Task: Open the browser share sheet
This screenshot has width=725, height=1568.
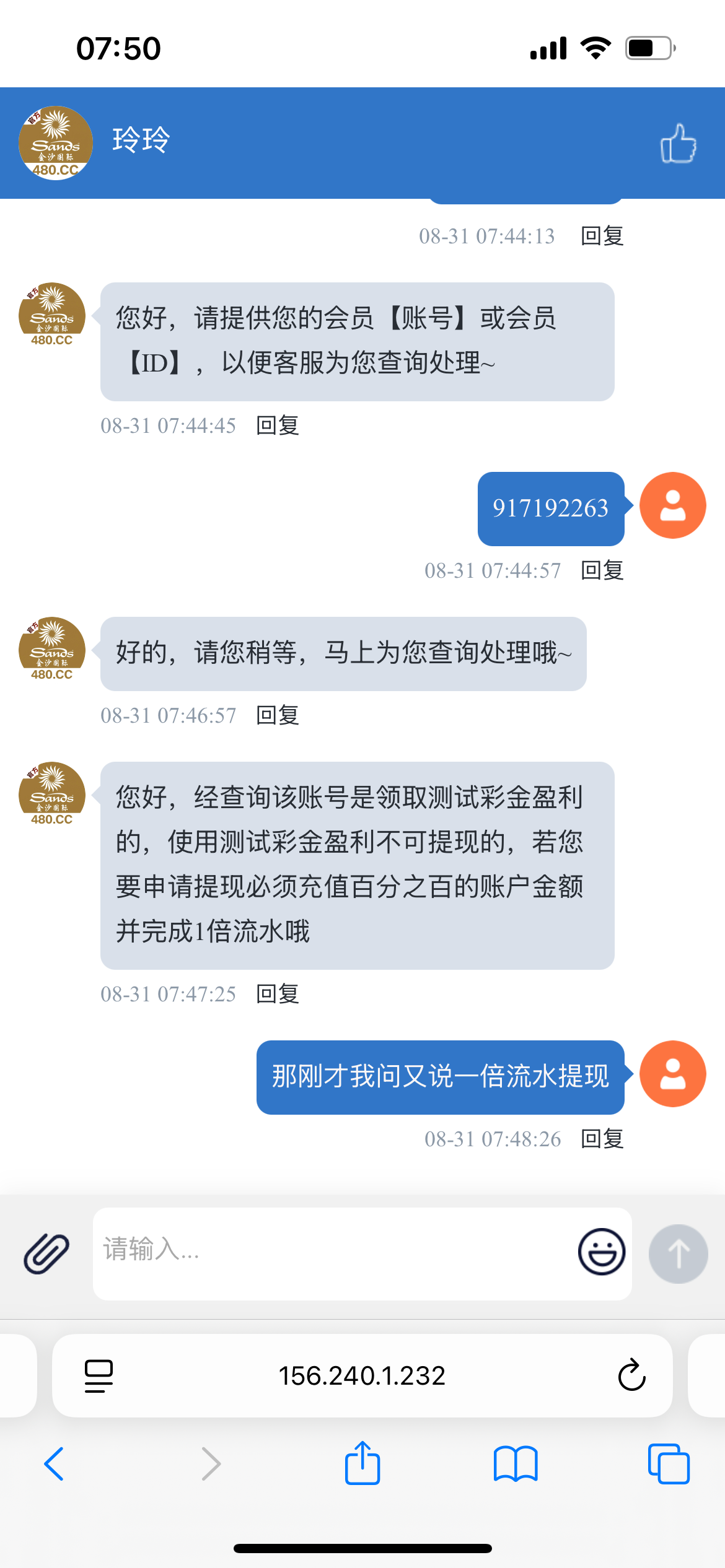Action: tap(362, 1464)
